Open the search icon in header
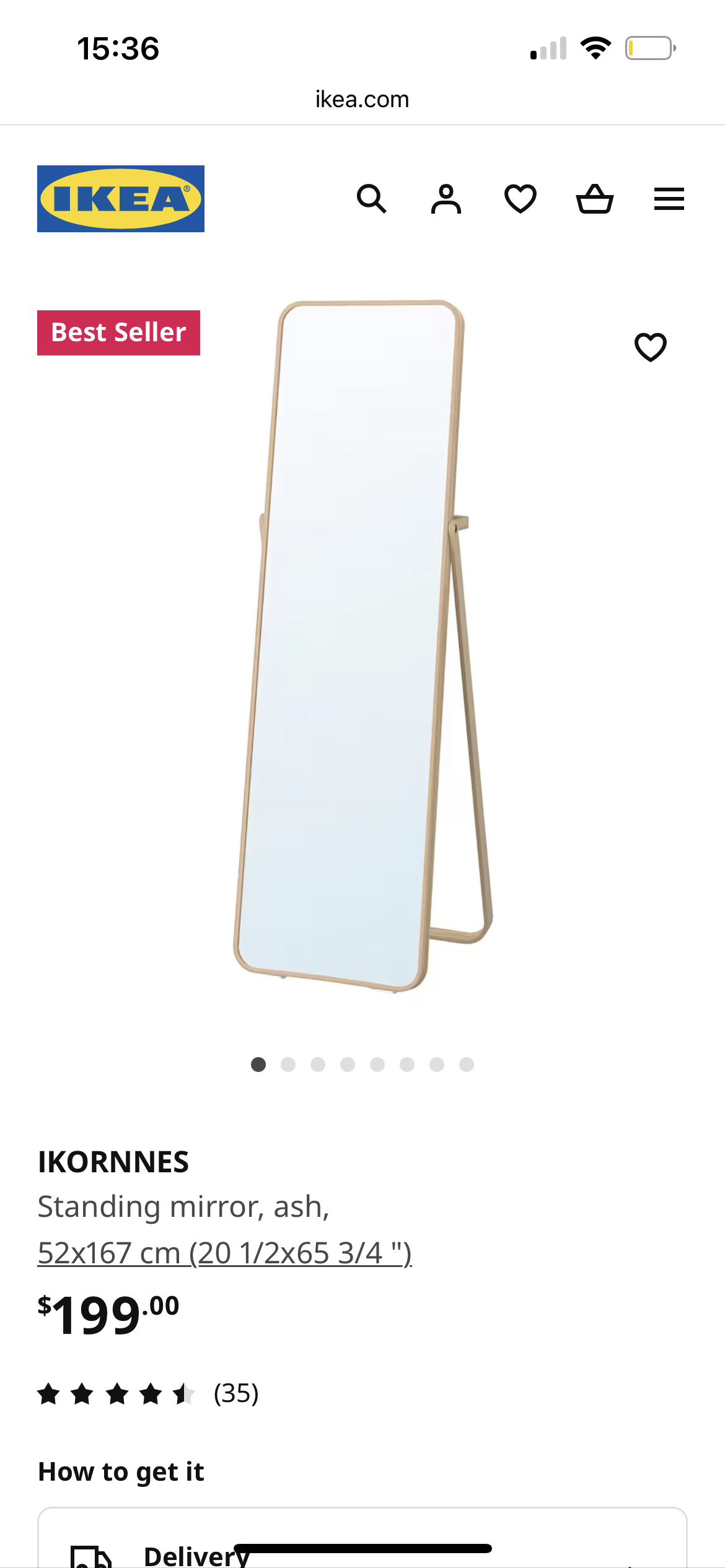The width and height of the screenshot is (725, 1568). pos(372,199)
